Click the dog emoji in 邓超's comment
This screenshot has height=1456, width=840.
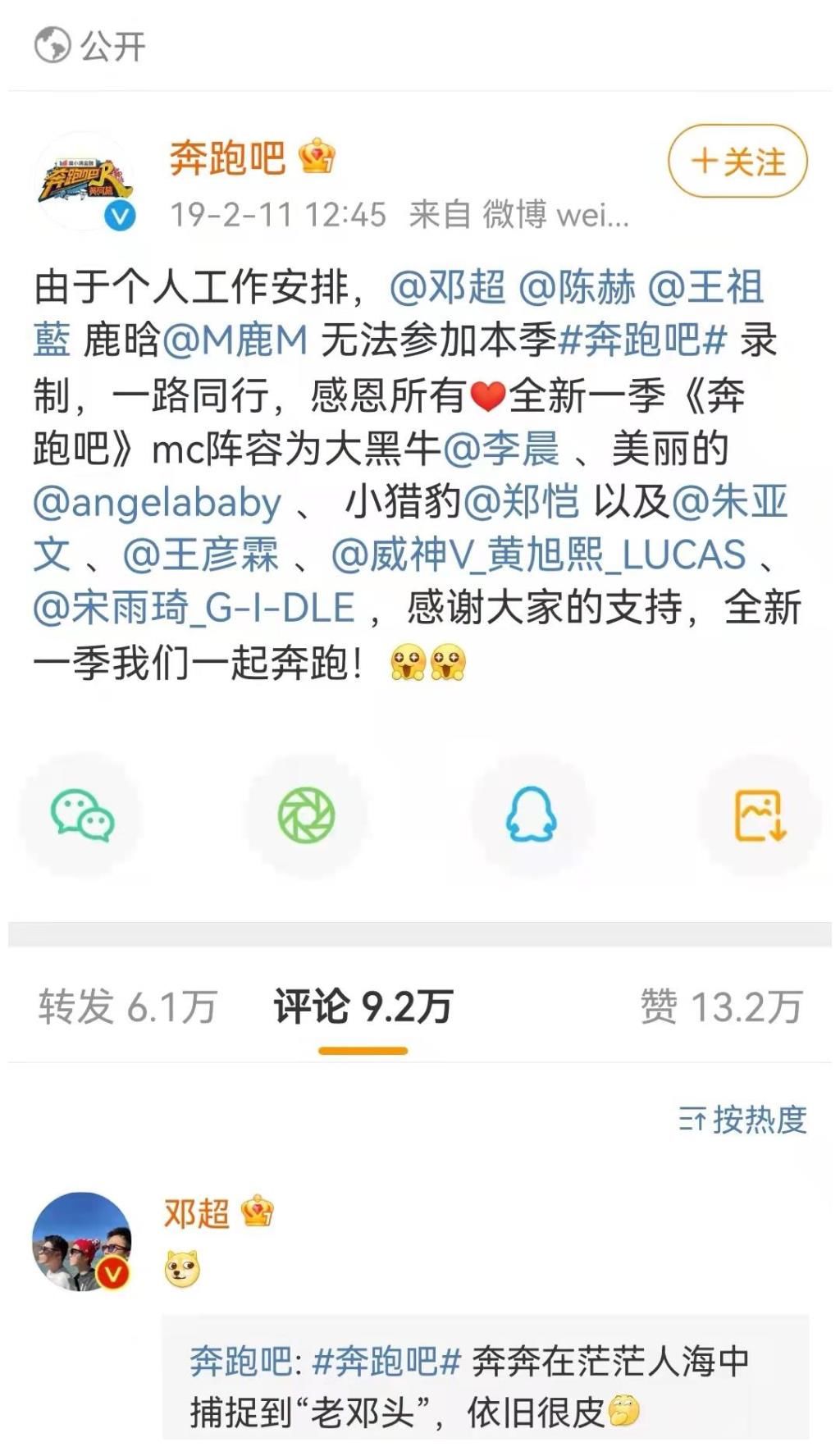pyautogui.click(x=182, y=1270)
